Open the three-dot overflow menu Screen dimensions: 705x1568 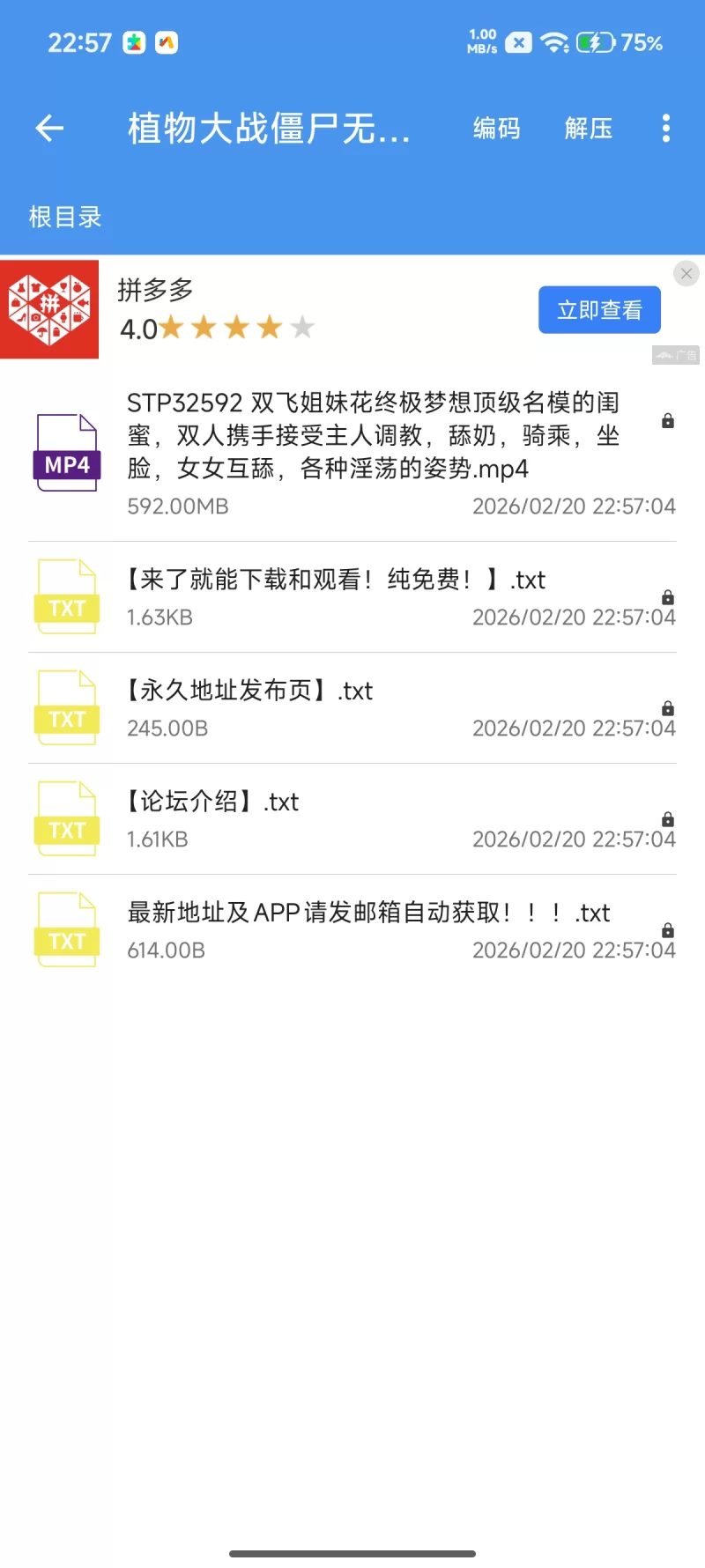click(666, 129)
